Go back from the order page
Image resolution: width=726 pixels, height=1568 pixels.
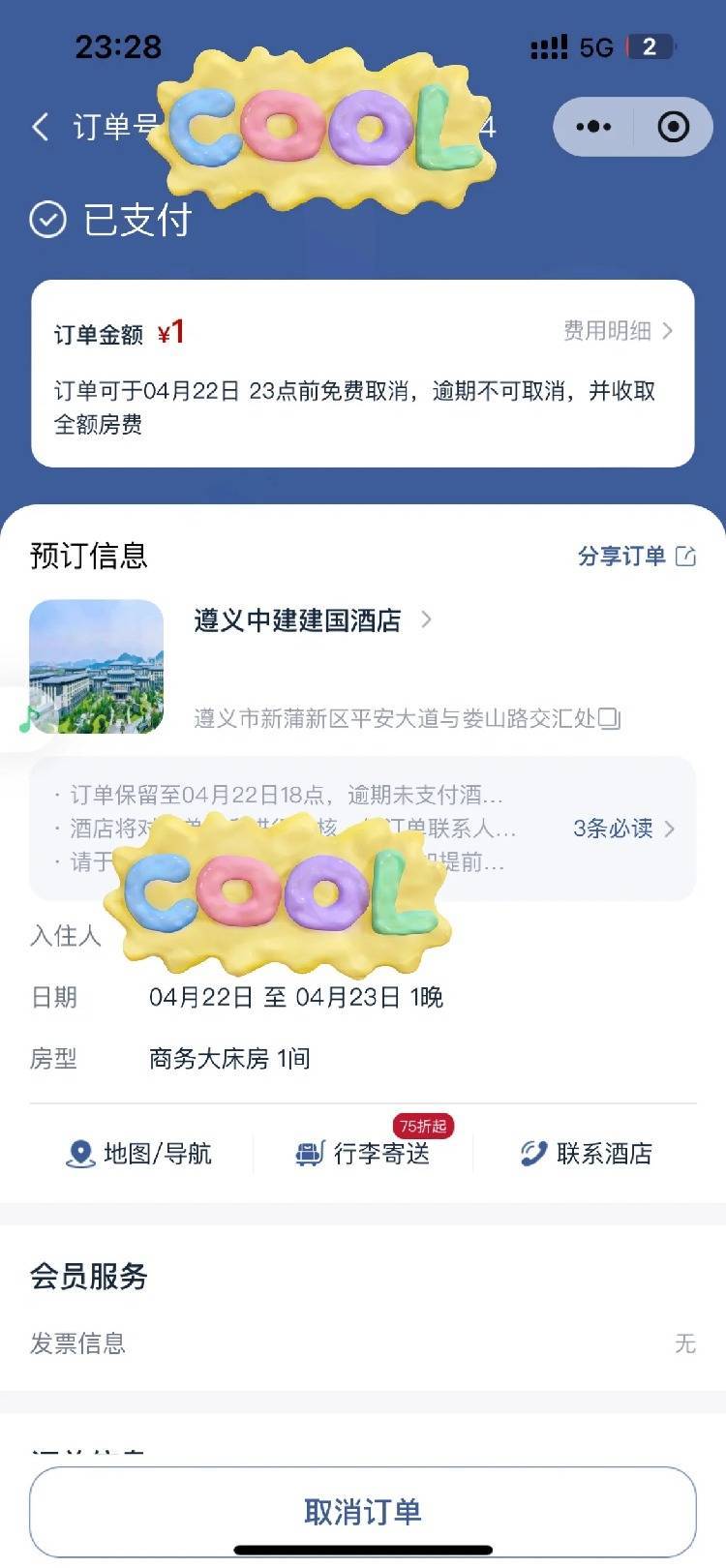(41, 127)
